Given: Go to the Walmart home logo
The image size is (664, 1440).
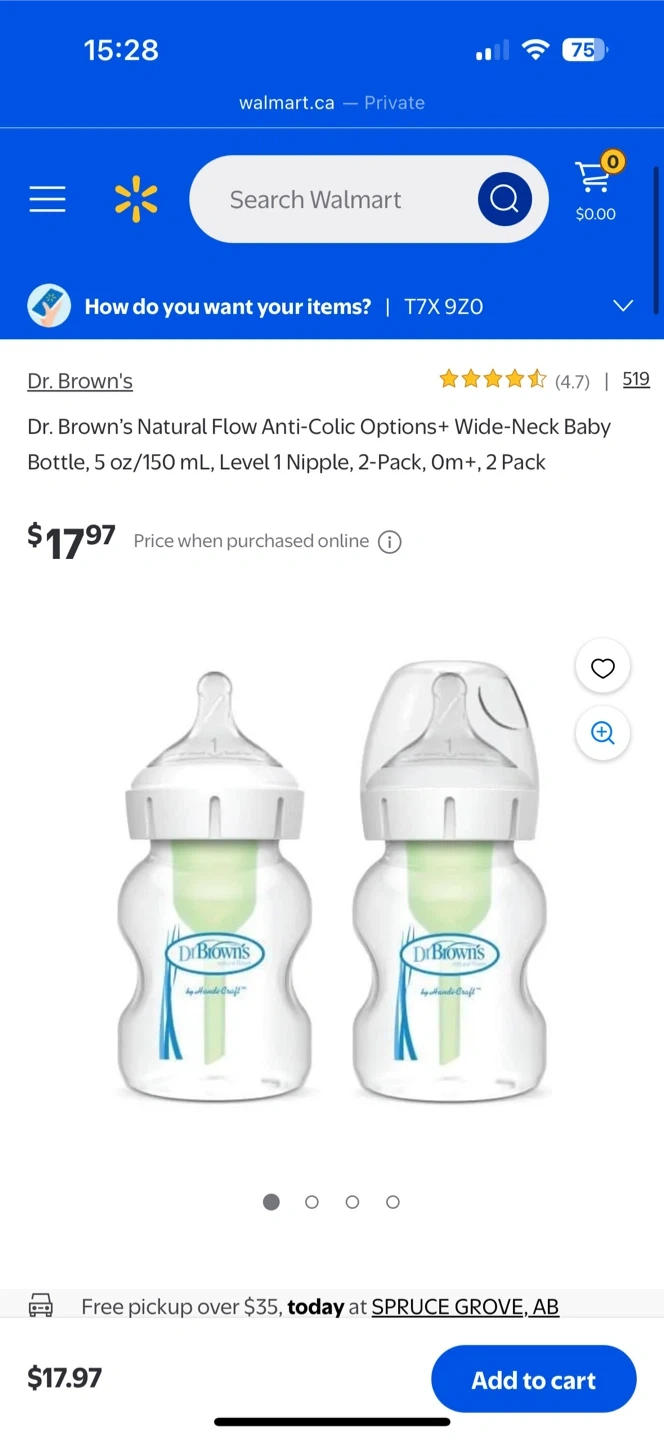Looking at the screenshot, I should pyautogui.click(x=136, y=199).
